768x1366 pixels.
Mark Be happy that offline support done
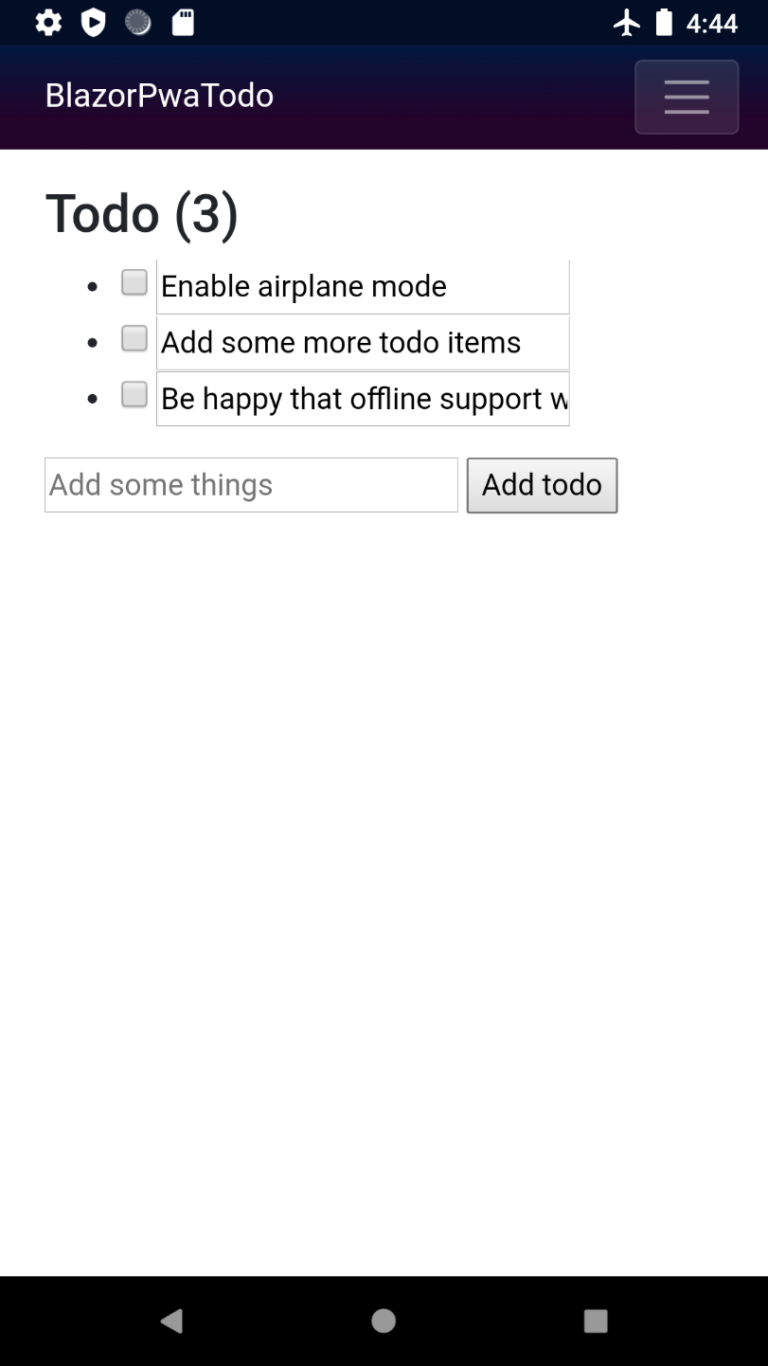tap(134, 395)
